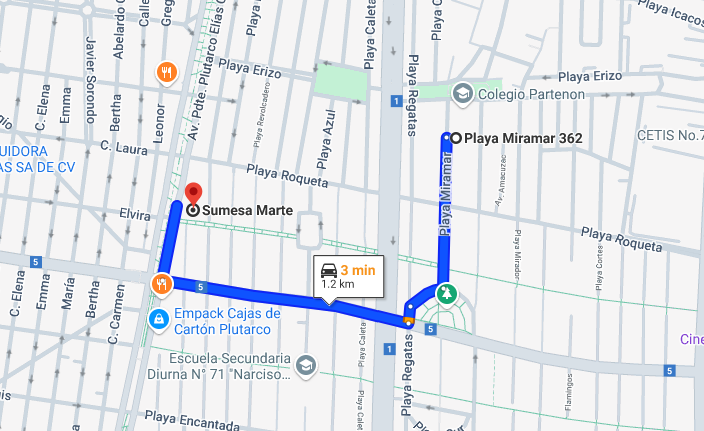Open Colegio Partenon school marker
Image resolution: width=704 pixels, height=431 pixels.
[462, 94]
